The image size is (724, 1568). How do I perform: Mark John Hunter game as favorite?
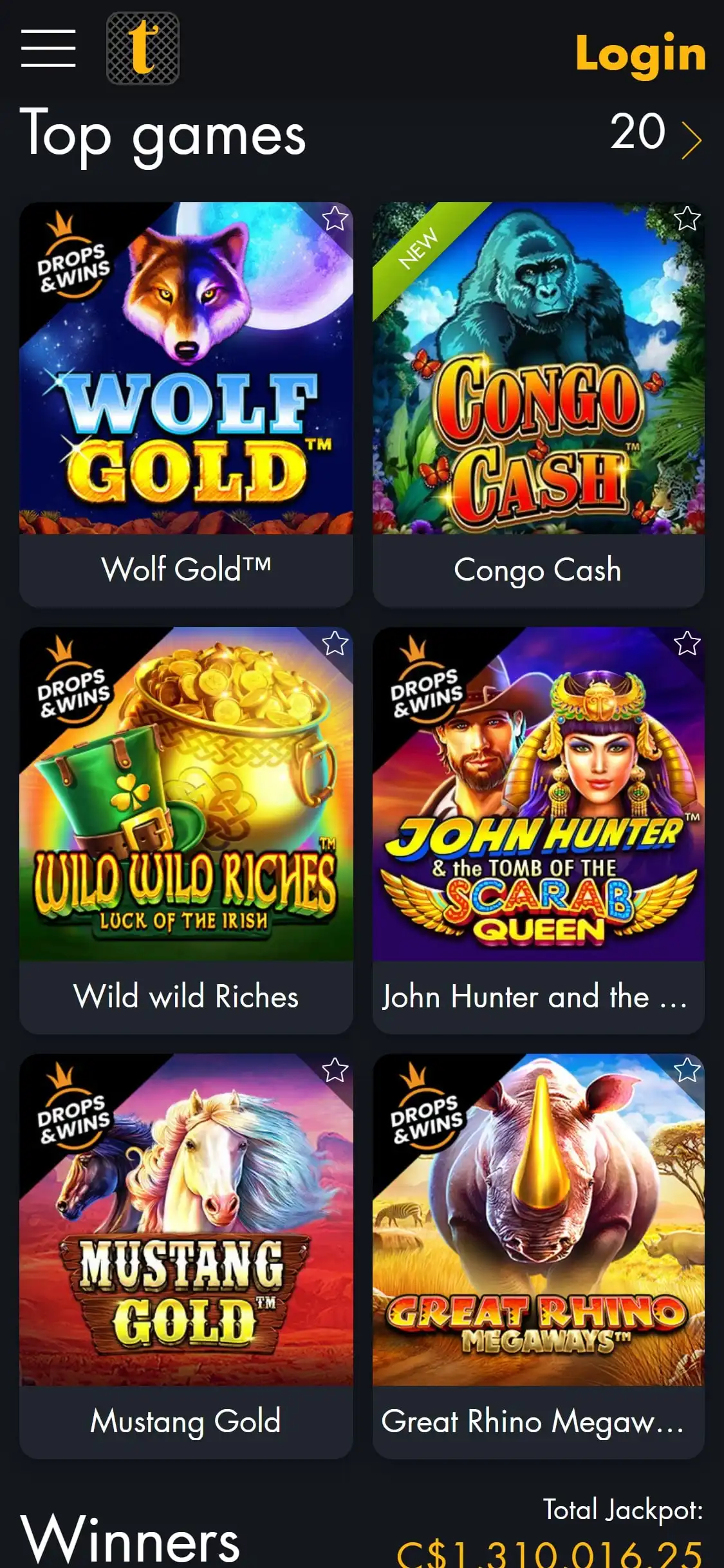tap(687, 644)
